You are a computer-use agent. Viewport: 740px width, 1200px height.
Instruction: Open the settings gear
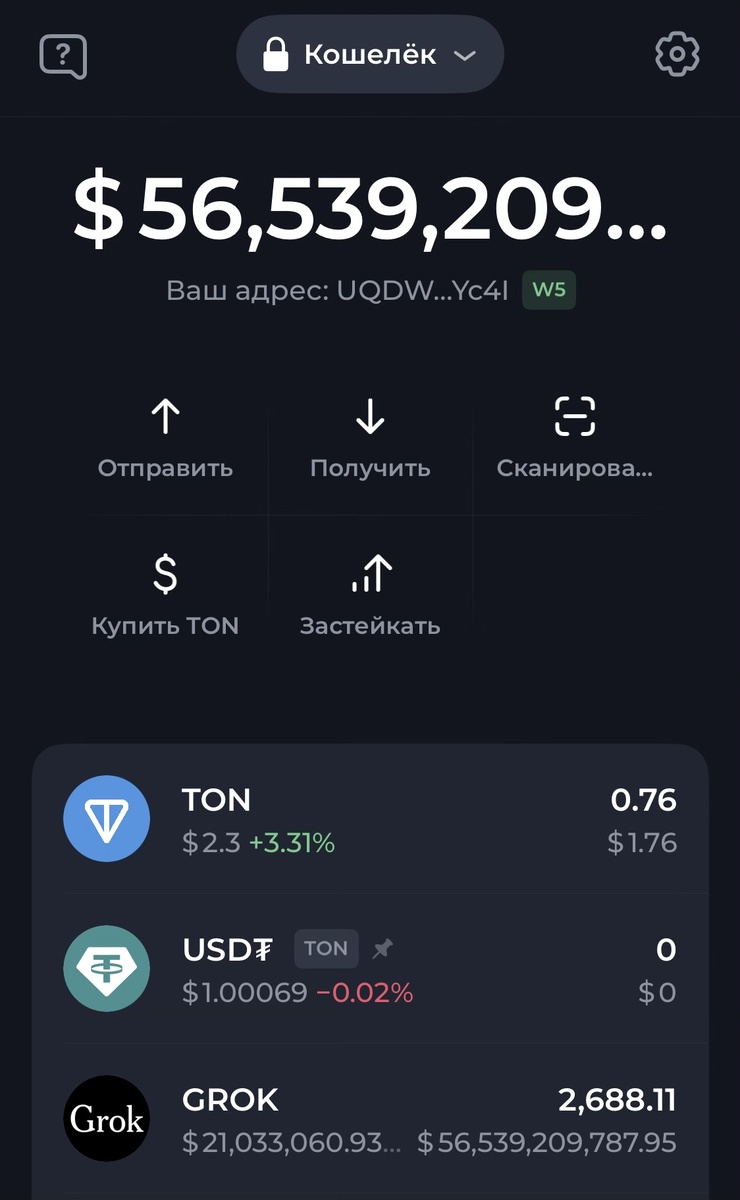point(677,54)
